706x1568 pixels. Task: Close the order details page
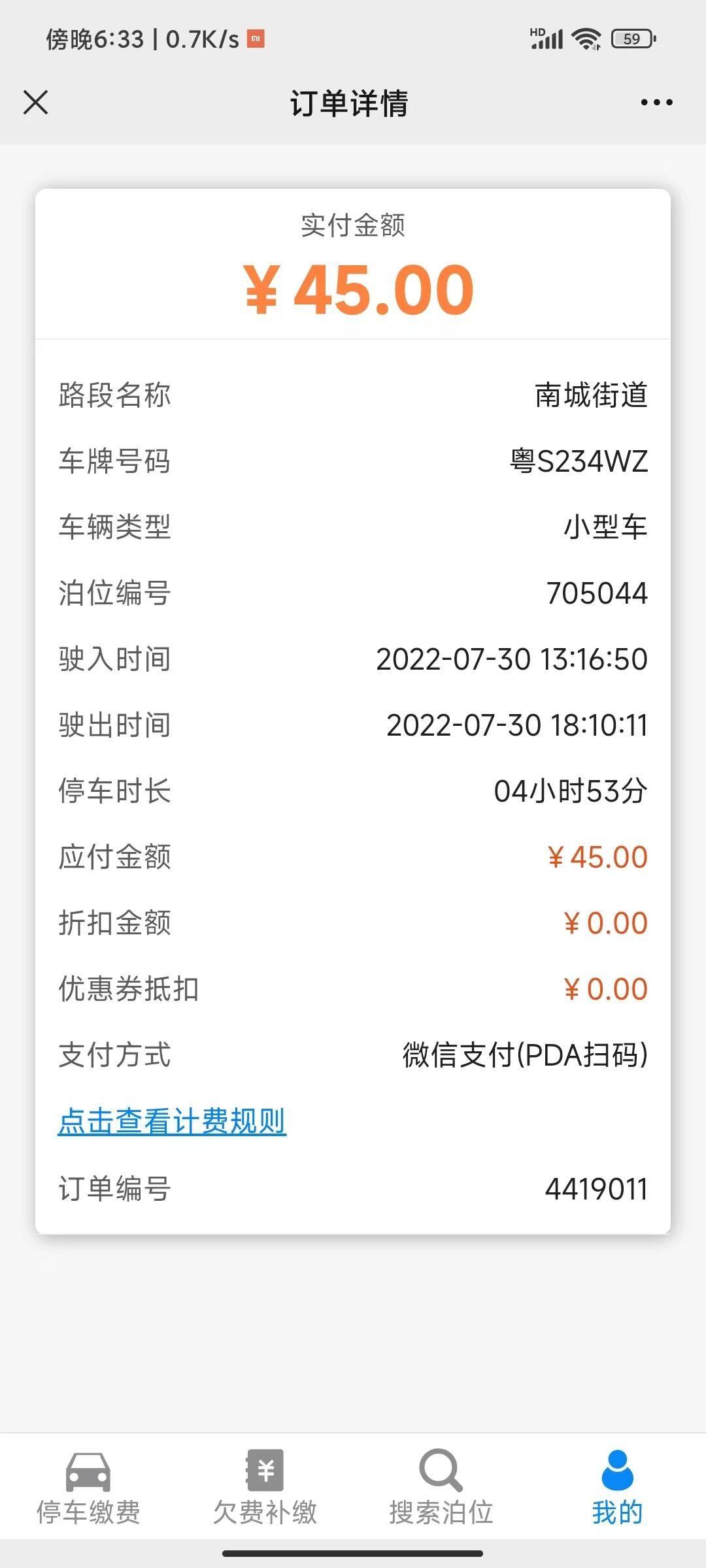35,103
